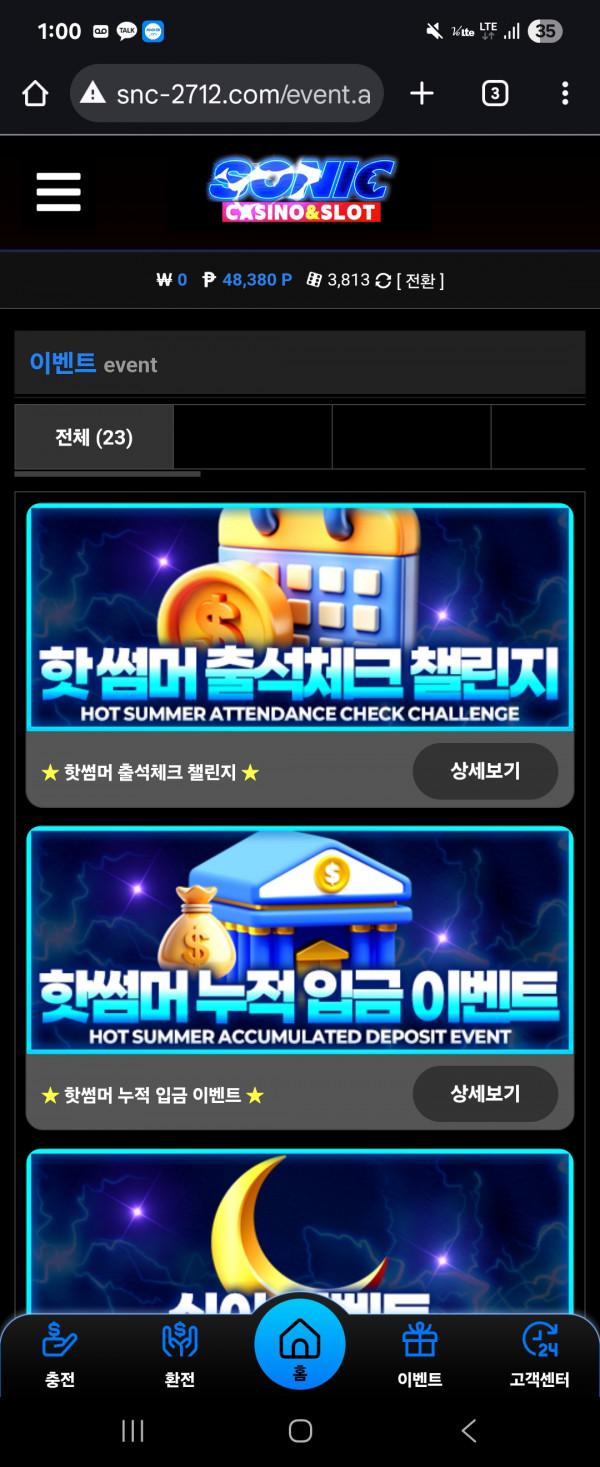
Task: Tap the round 홈 button
Action: point(300,1343)
